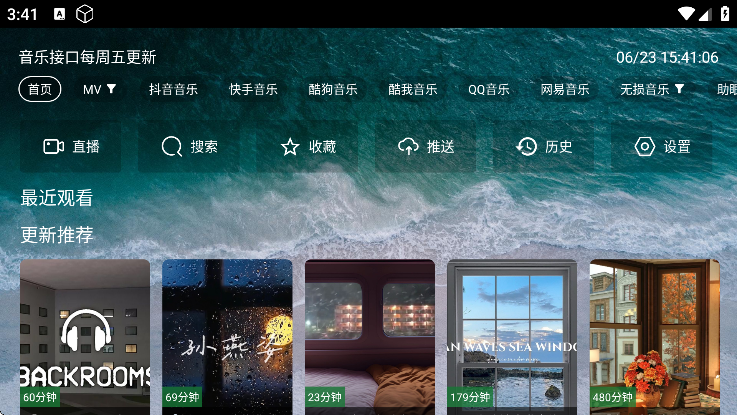Image resolution: width=737 pixels, height=415 pixels.
Task: Switch to 快手音乐 tab
Action: point(253,89)
